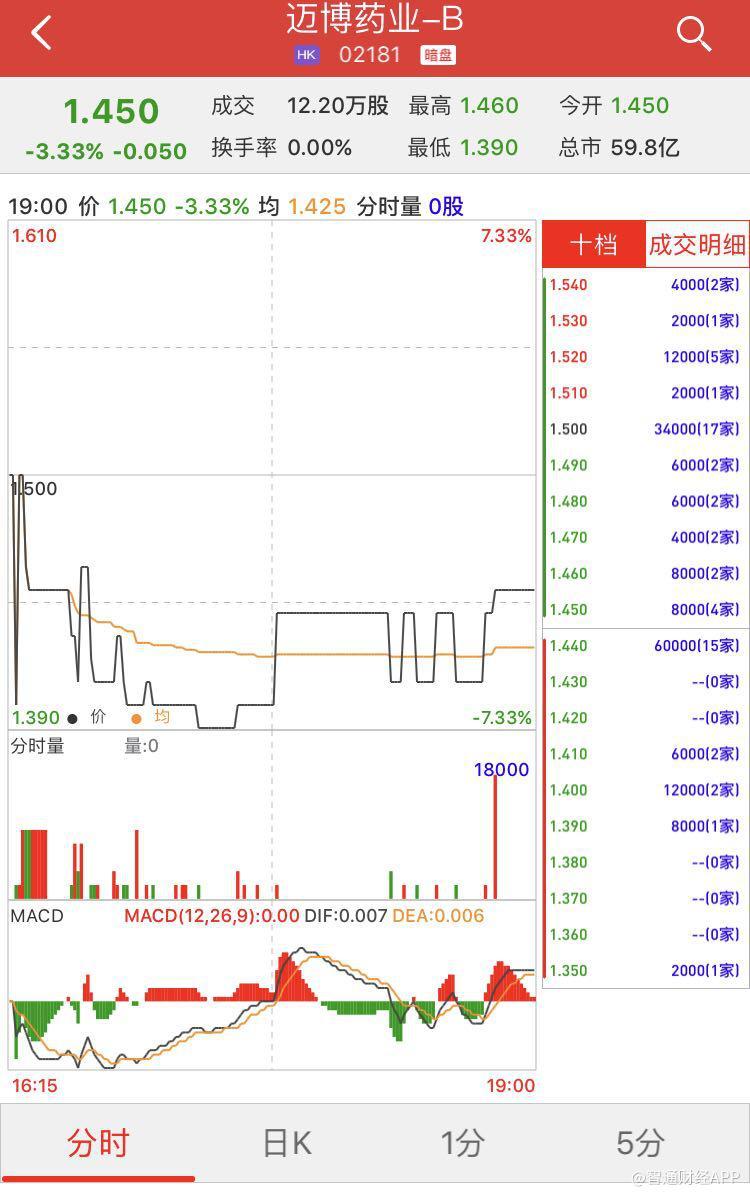
Task: Select the 分时 chart tab
Action: coord(98,1142)
